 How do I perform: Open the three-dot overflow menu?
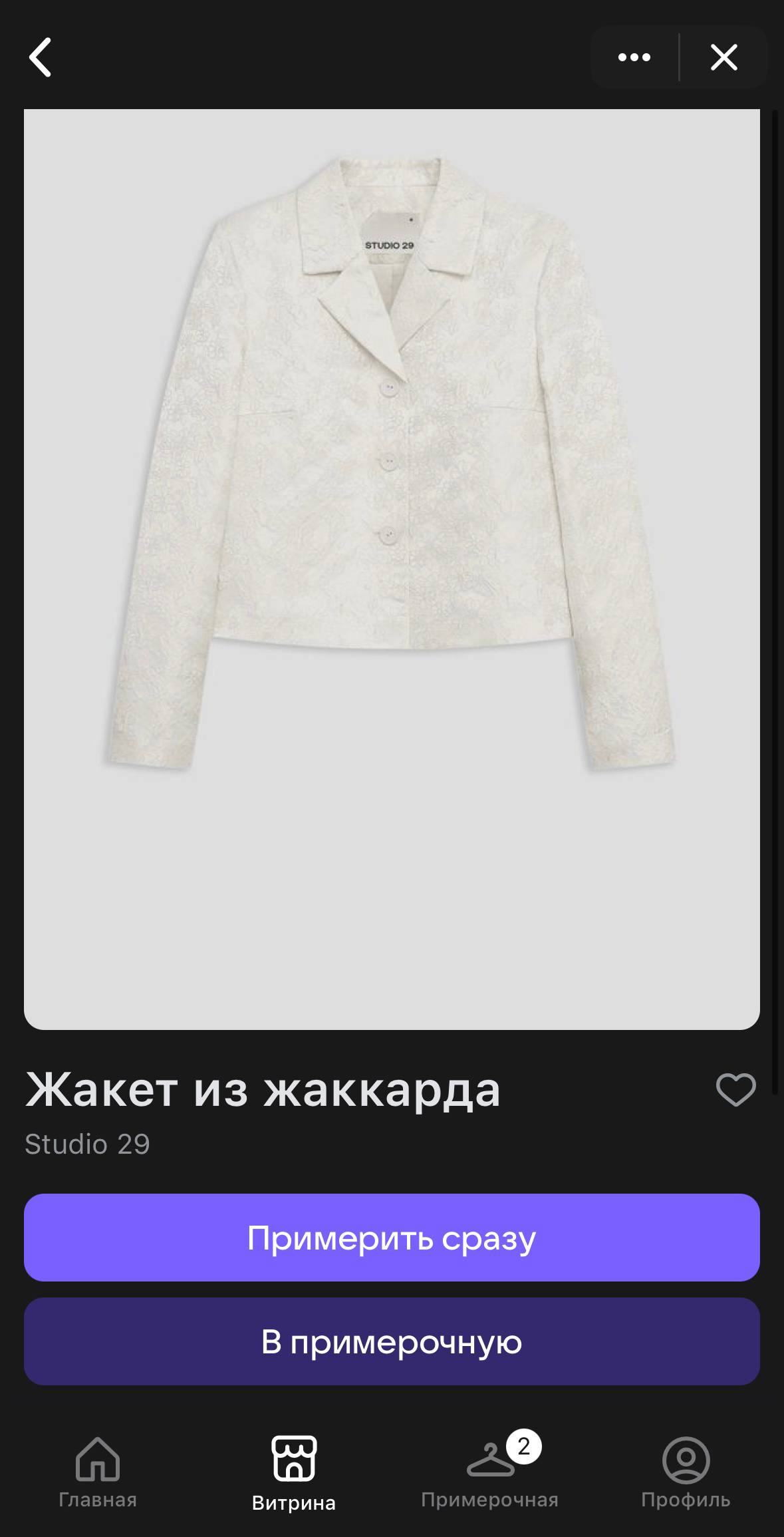(x=634, y=57)
